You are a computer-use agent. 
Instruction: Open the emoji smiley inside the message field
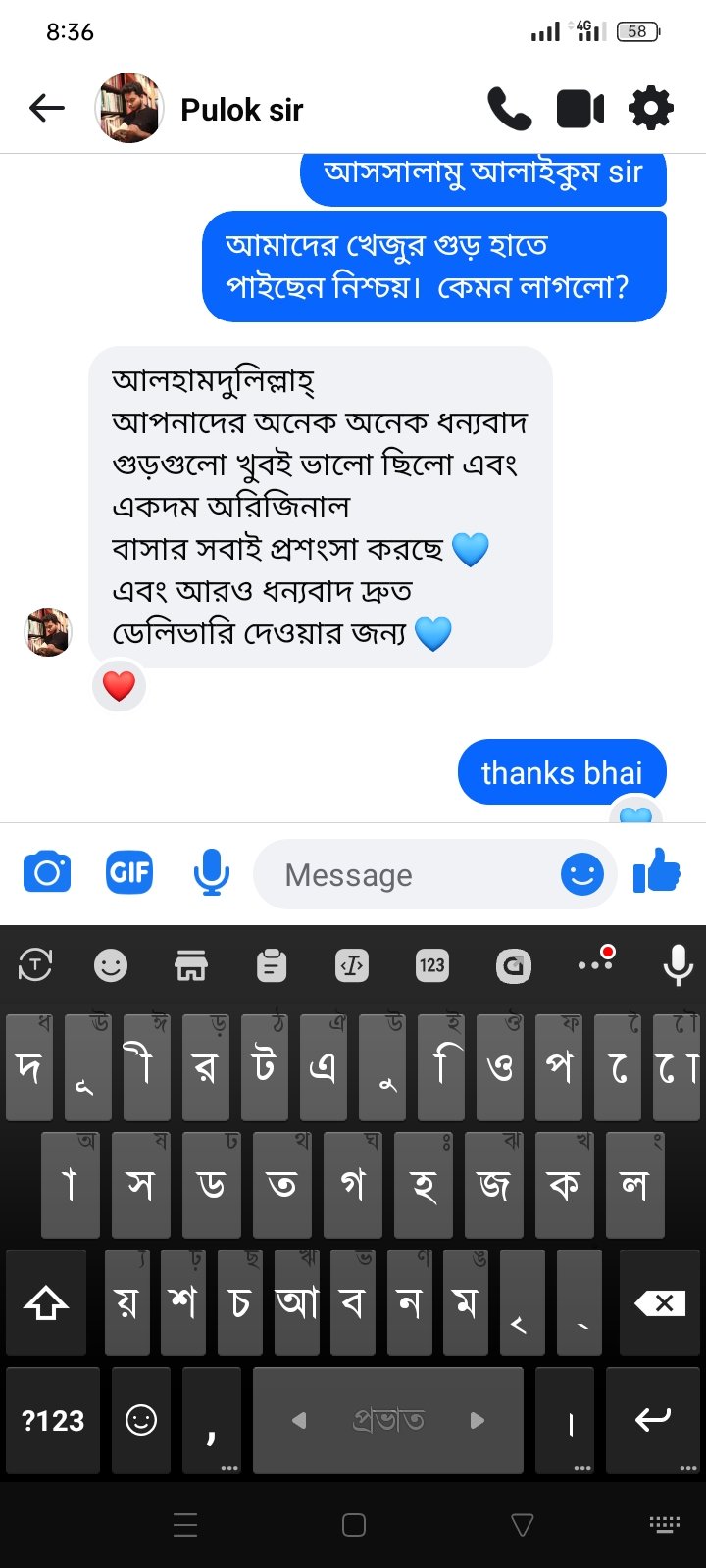click(x=581, y=873)
